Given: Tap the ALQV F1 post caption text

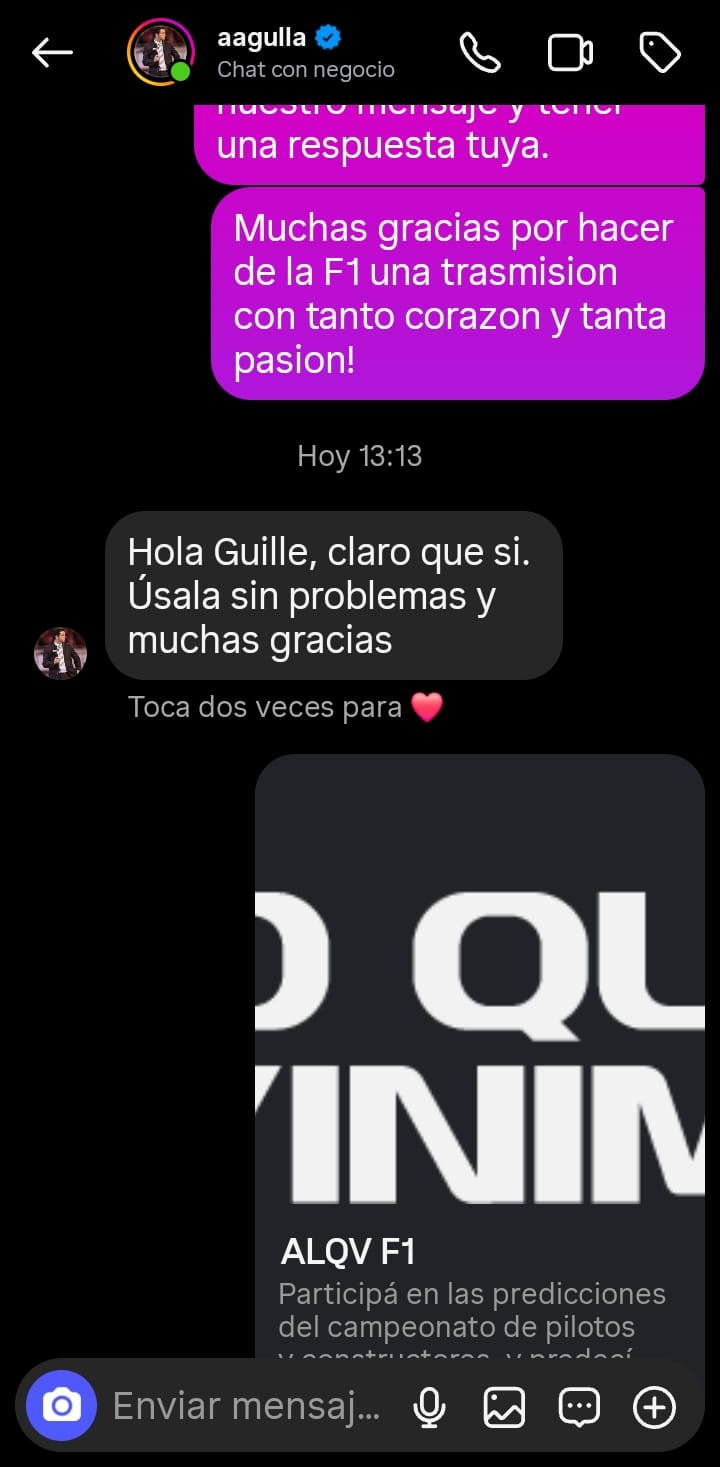Looking at the screenshot, I should tap(470, 1310).
